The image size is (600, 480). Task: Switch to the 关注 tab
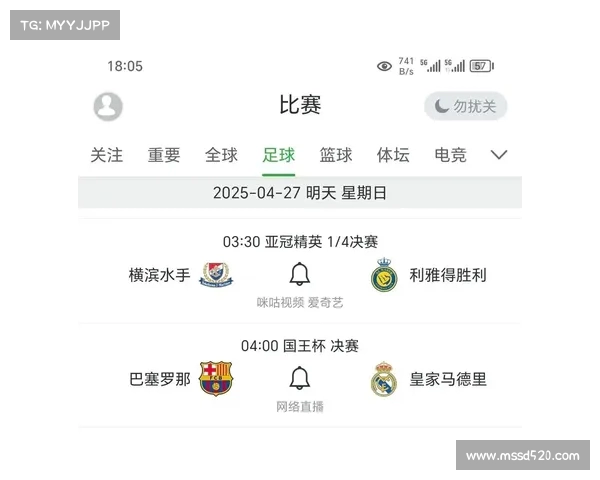[x=107, y=155]
